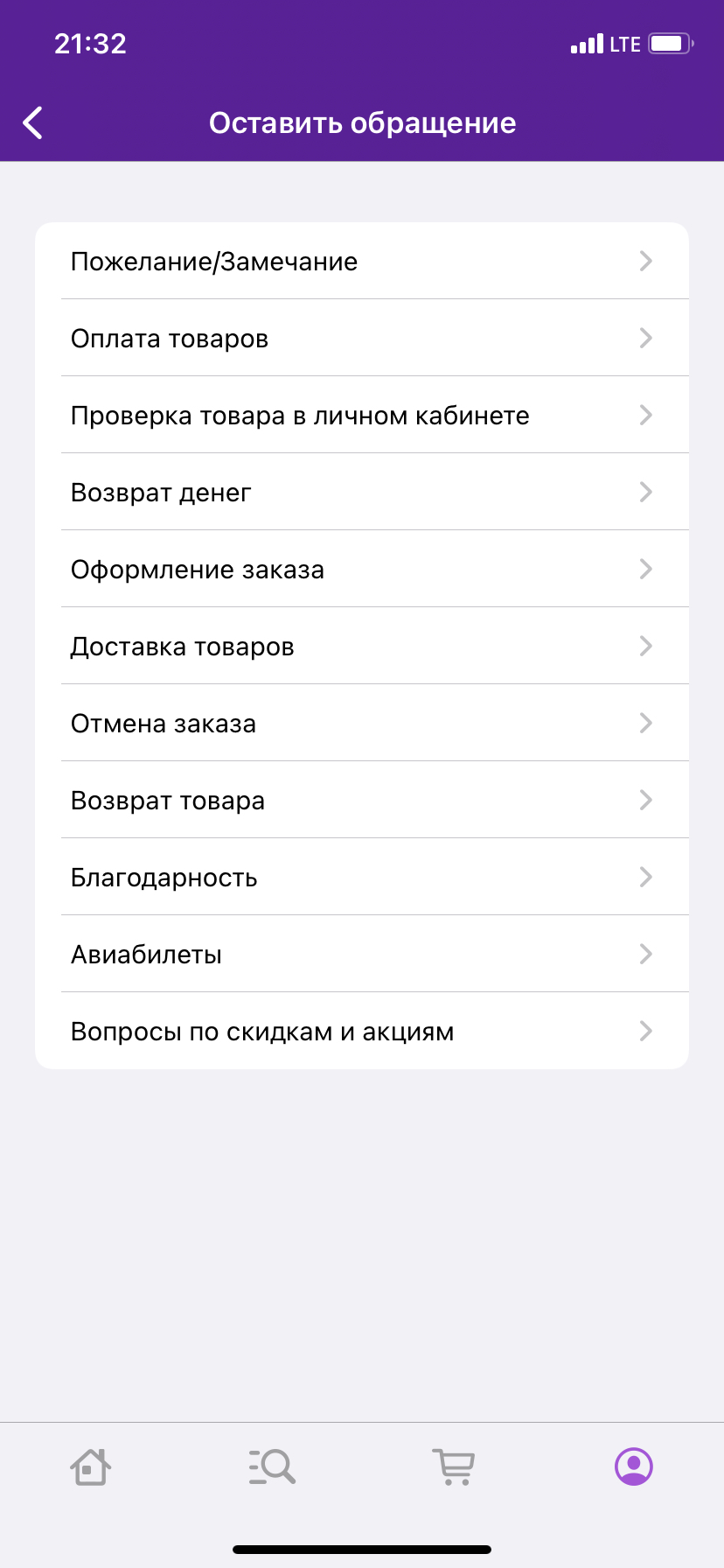Switch to the home tab
Image resolution: width=724 pixels, height=1568 pixels.
91,1466
